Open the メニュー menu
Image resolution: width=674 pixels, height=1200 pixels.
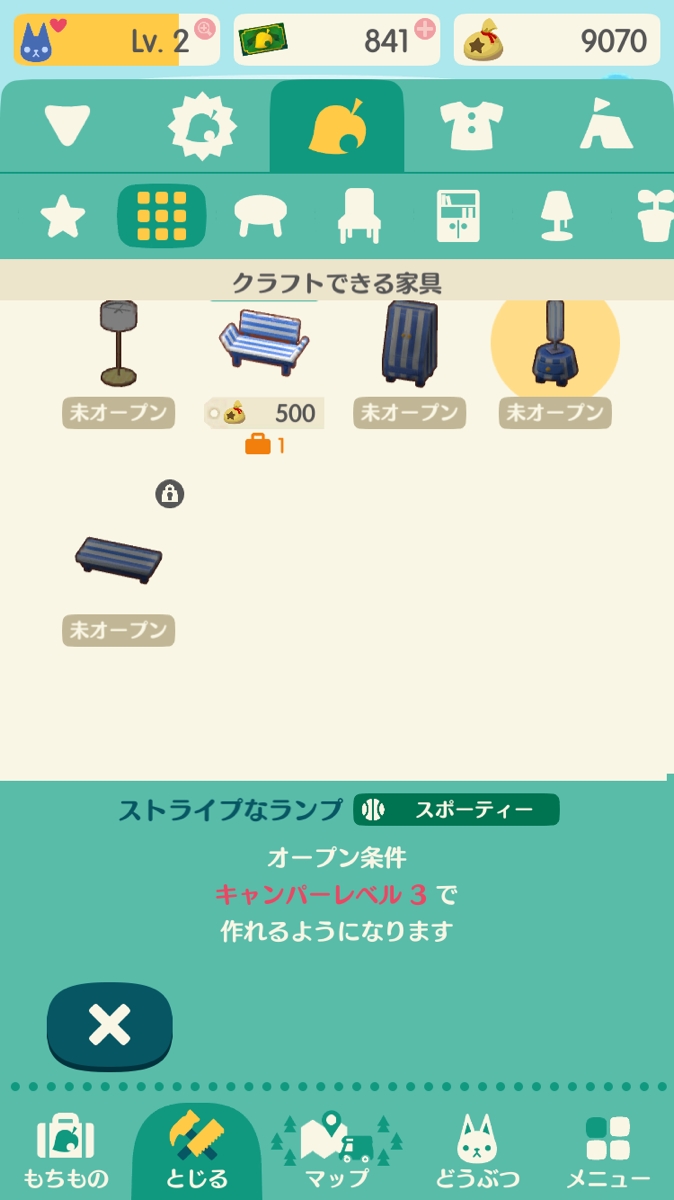[607, 1150]
